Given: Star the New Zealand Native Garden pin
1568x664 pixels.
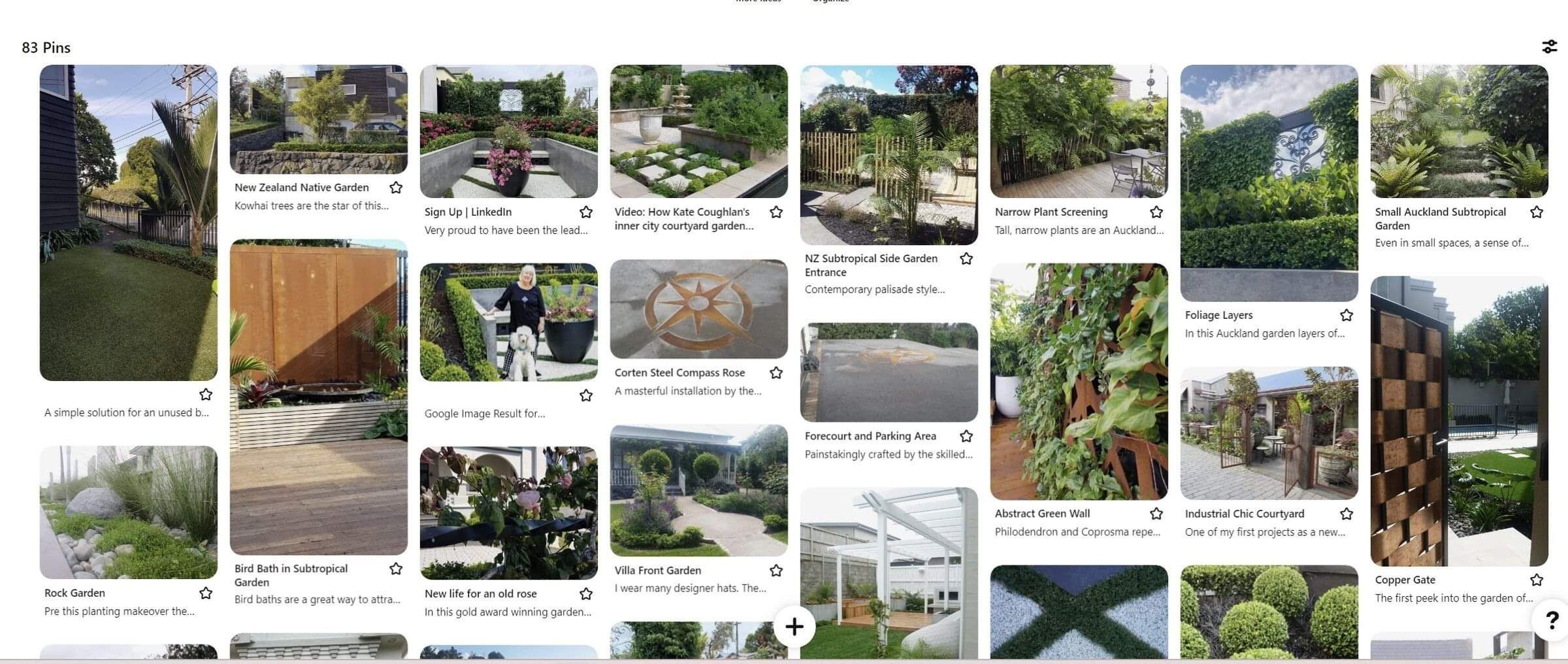Looking at the screenshot, I should pyautogui.click(x=396, y=188).
